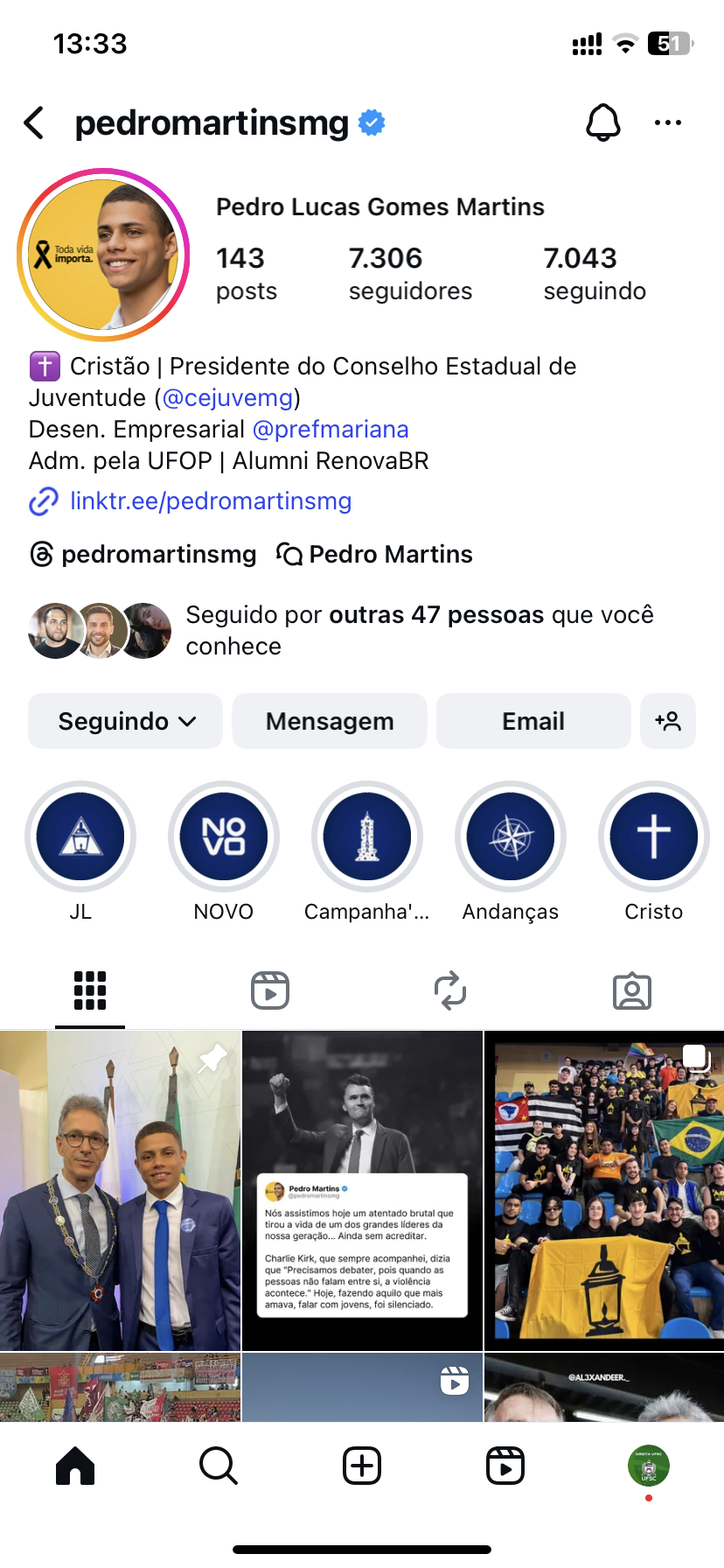The height and width of the screenshot is (1568, 724).
Task: Tap the Email button
Action: pyautogui.click(x=533, y=721)
